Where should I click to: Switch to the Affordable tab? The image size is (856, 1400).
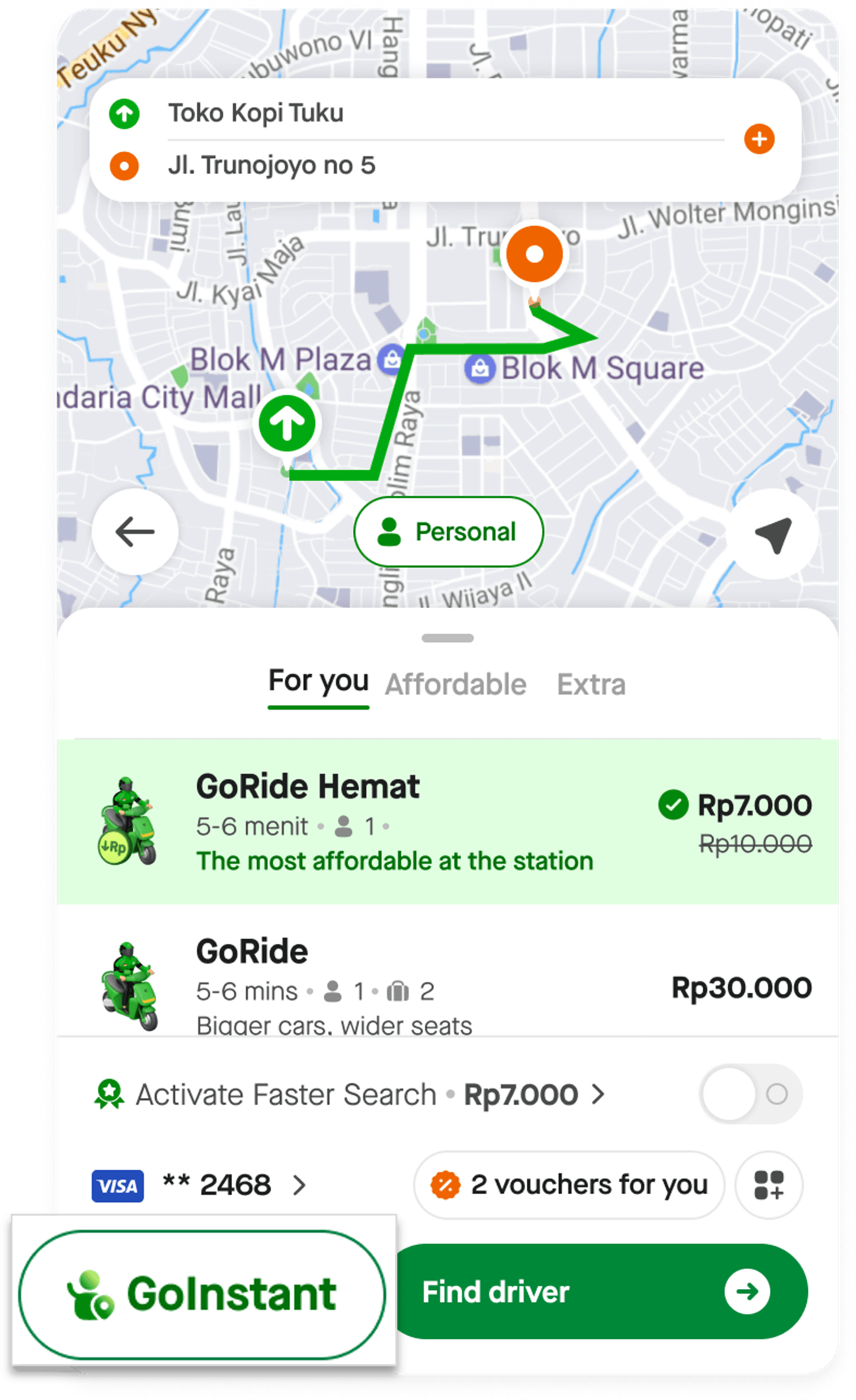click(x=455, y=684)
